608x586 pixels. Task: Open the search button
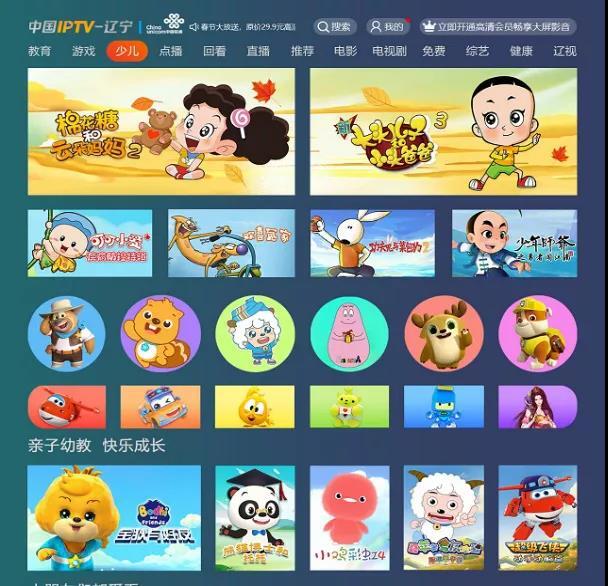tap(335, 27)
